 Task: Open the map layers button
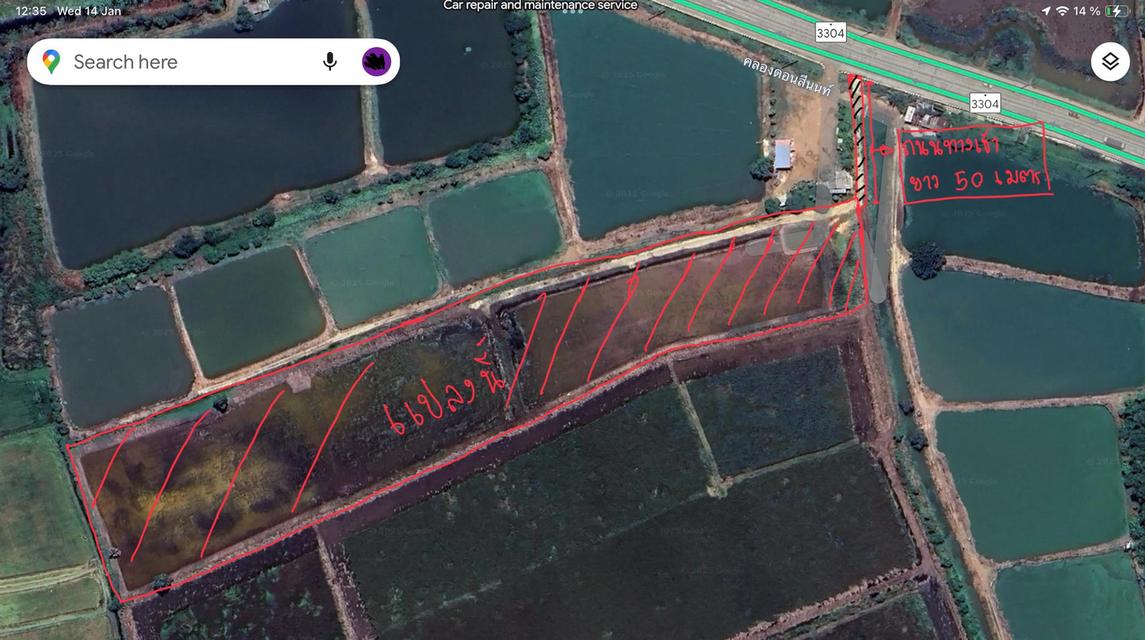coord(1110,62)
